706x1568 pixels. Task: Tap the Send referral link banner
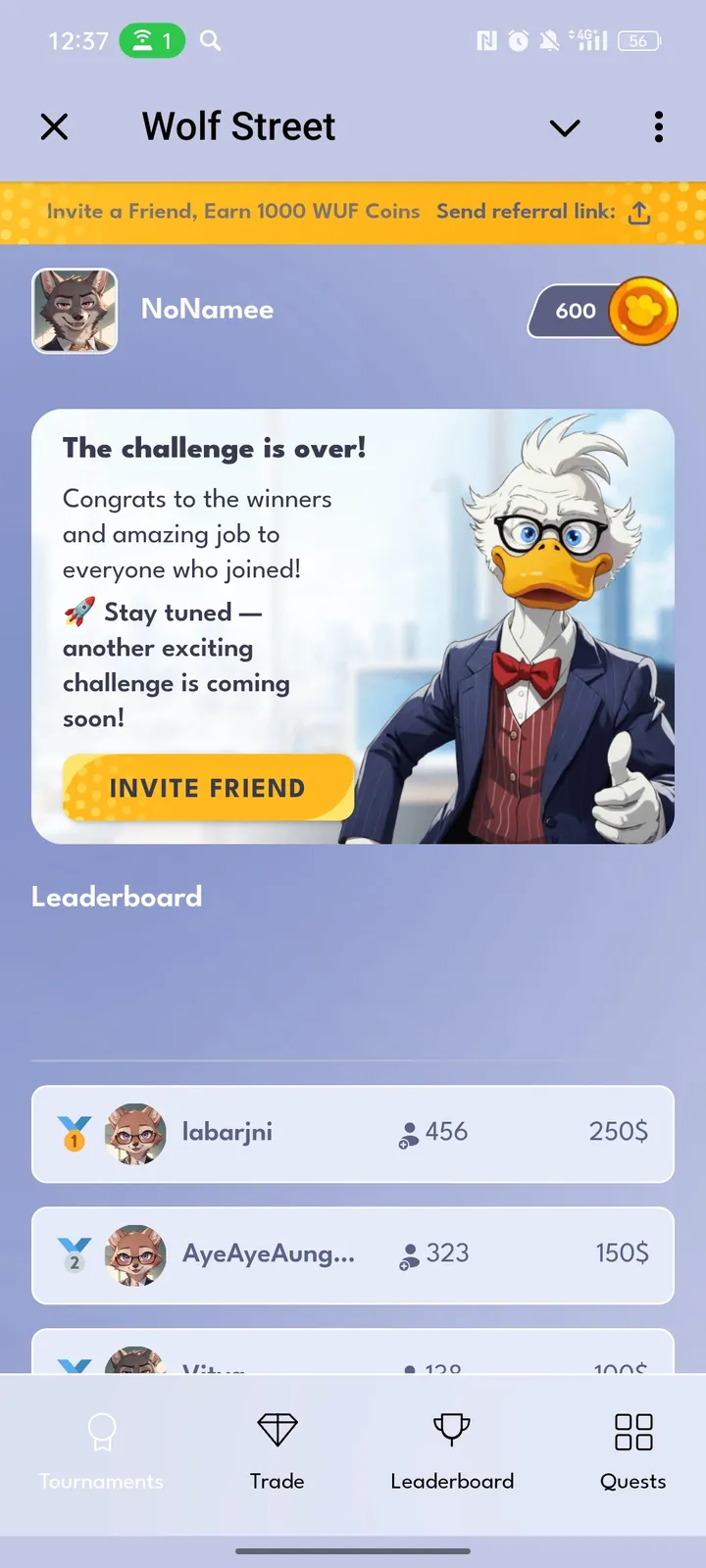pyautogui.click(x=528, y=212)
